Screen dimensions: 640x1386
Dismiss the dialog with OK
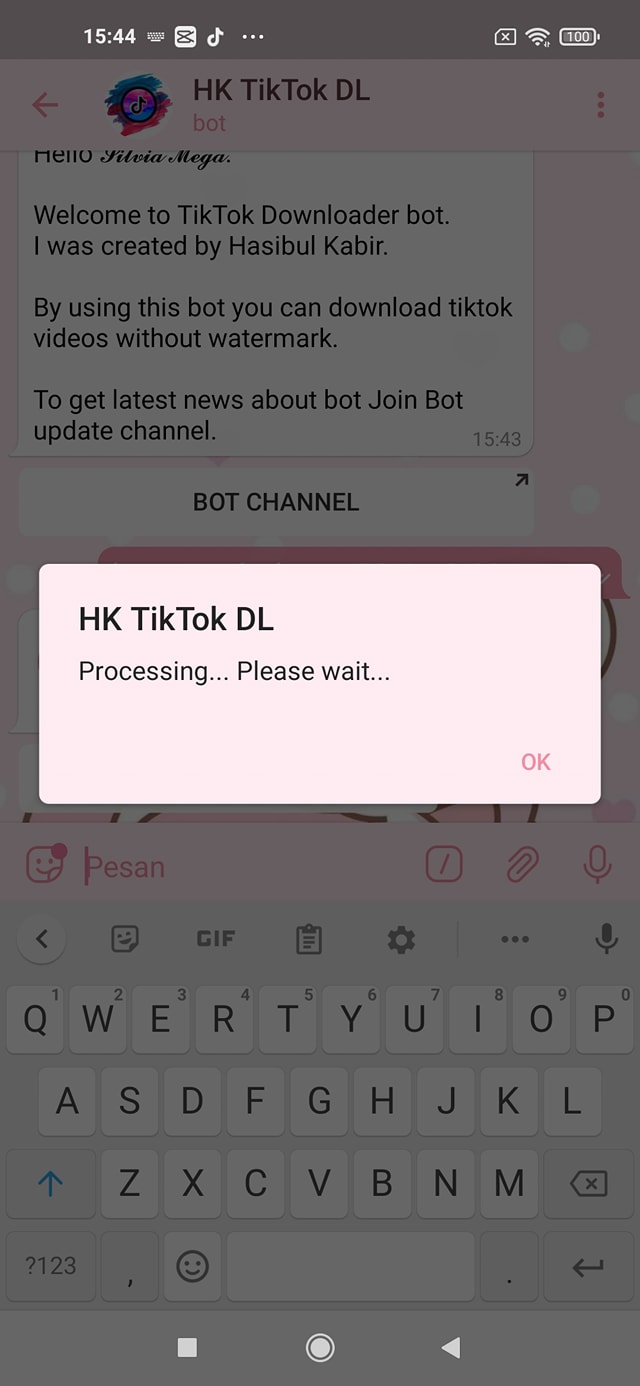click(x=535, y=762)
